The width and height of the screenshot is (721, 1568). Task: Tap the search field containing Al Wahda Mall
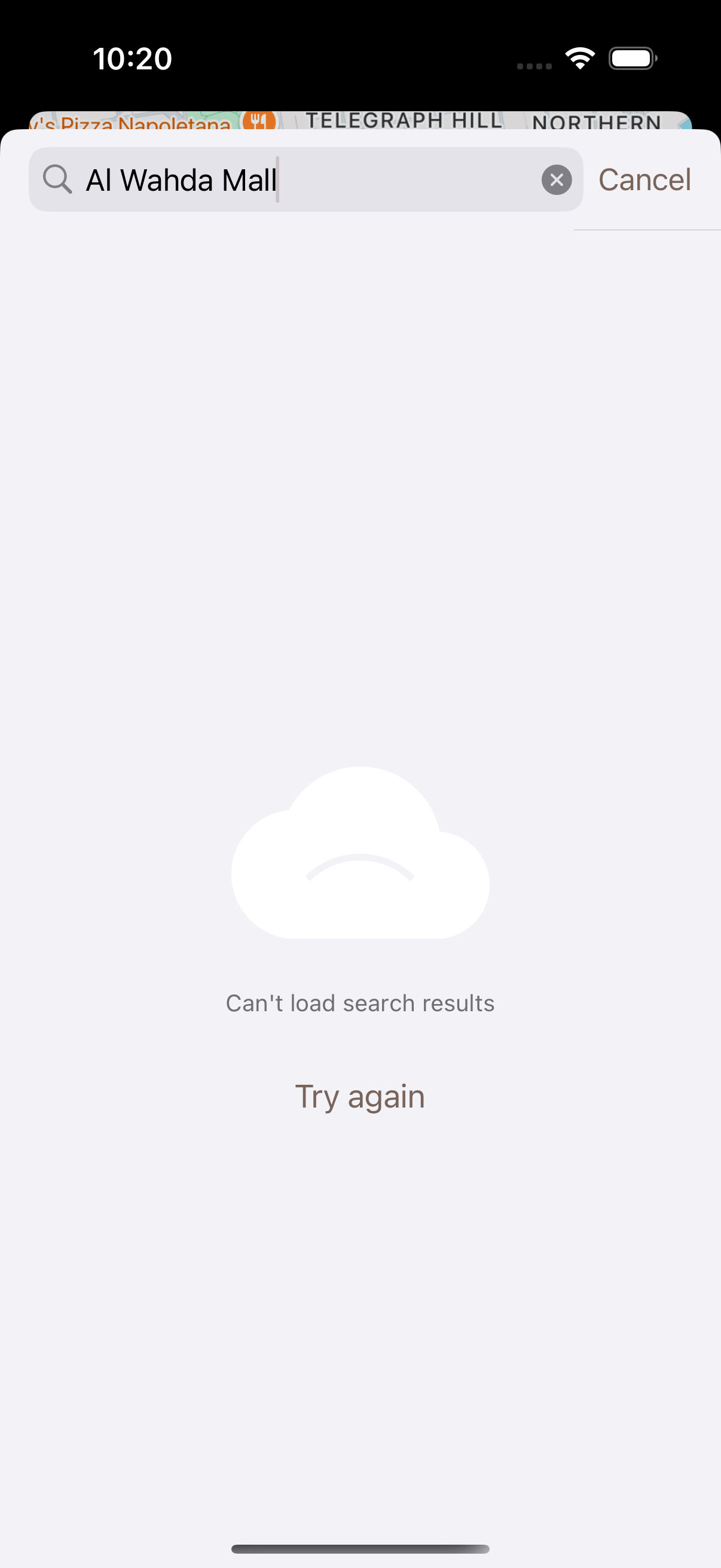305,179
